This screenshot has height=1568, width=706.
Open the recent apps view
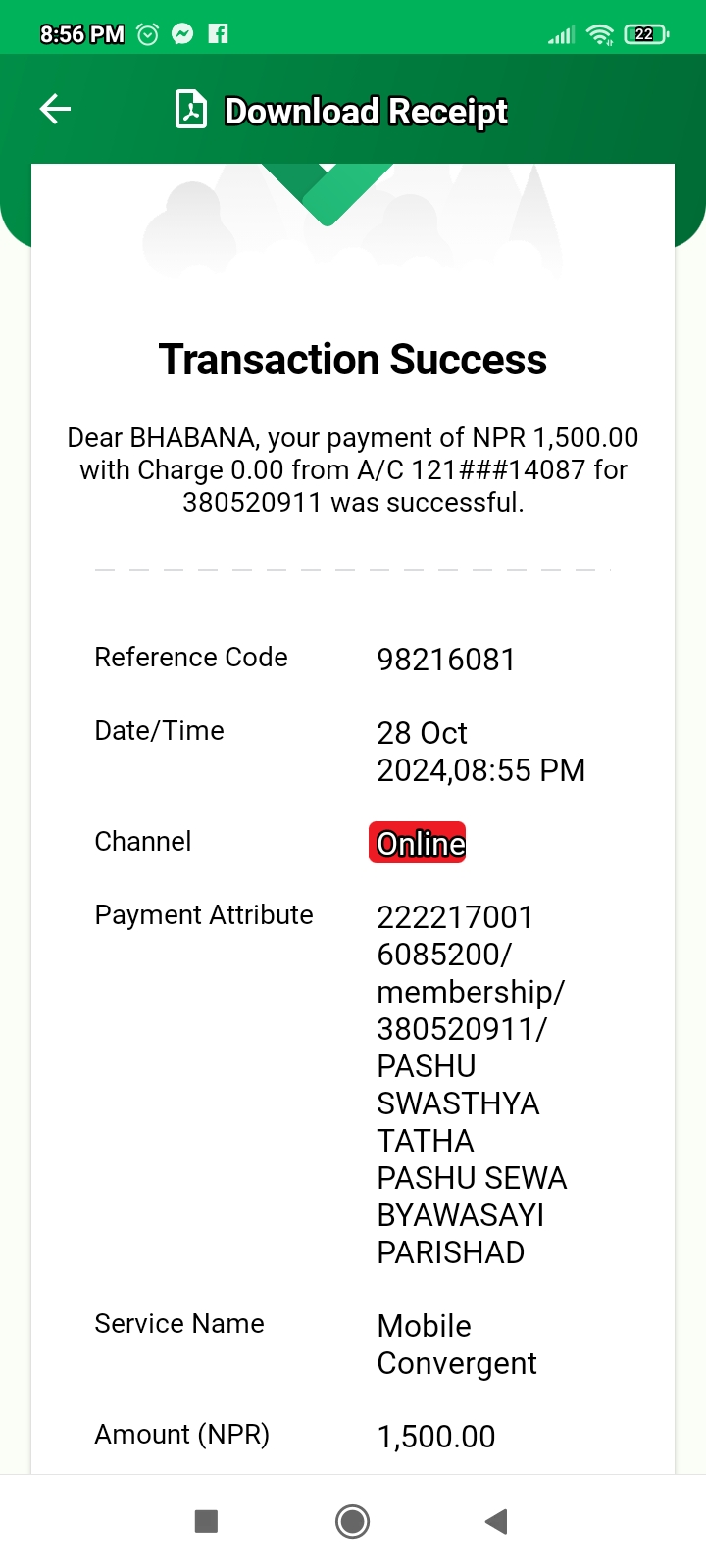pos(206,1521)
